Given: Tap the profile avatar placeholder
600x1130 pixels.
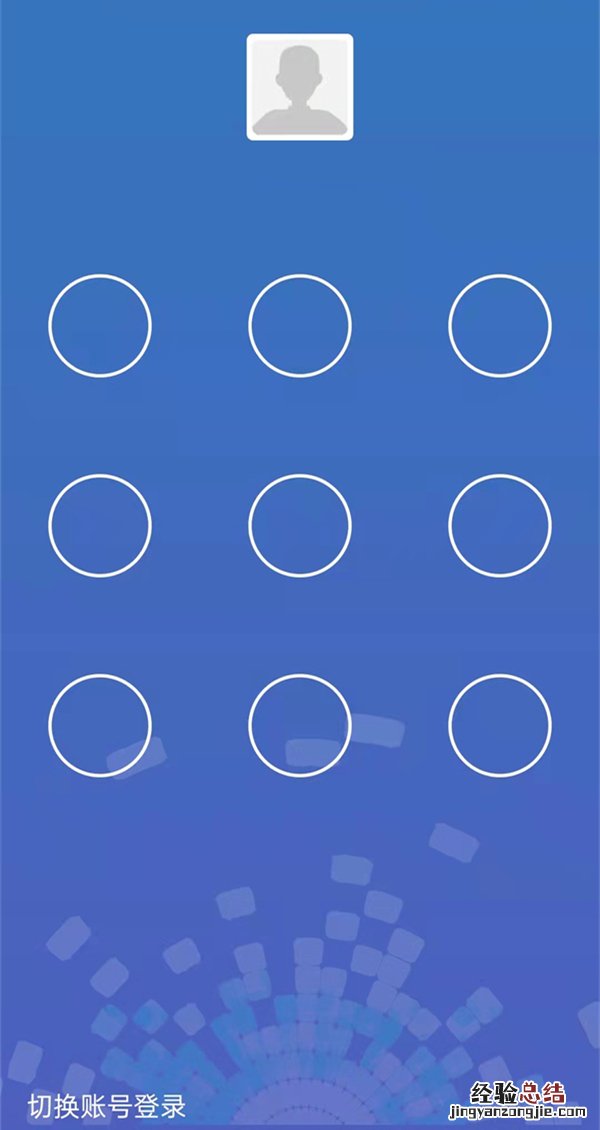Looking at the screenshot, I should coord(300,87).
